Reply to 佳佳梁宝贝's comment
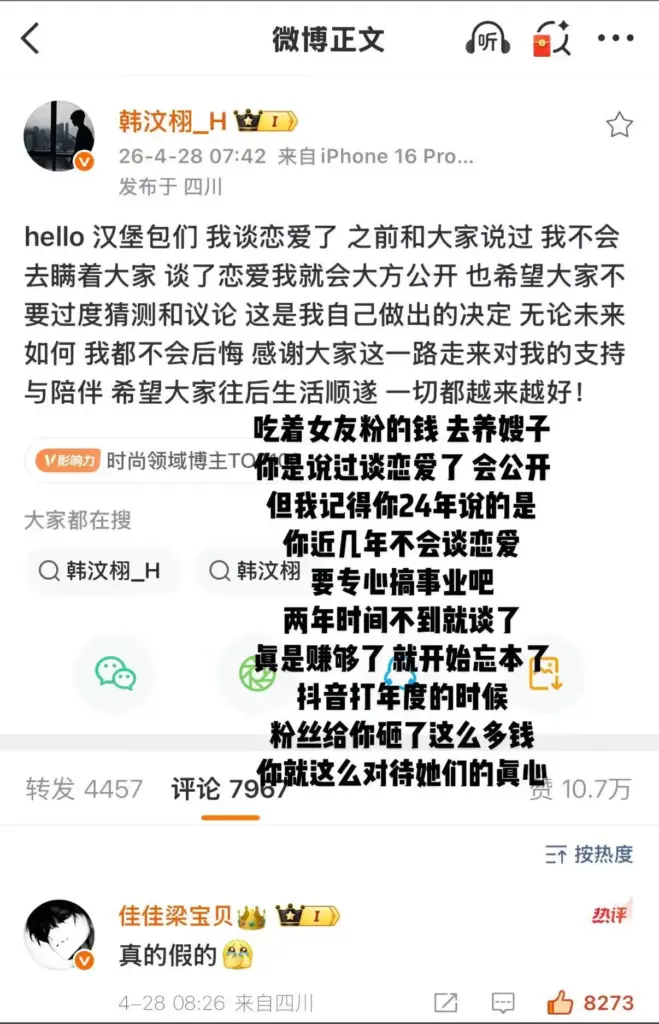The height and width of the screenshot is (1024, 659). click(x=504, y=1003)
